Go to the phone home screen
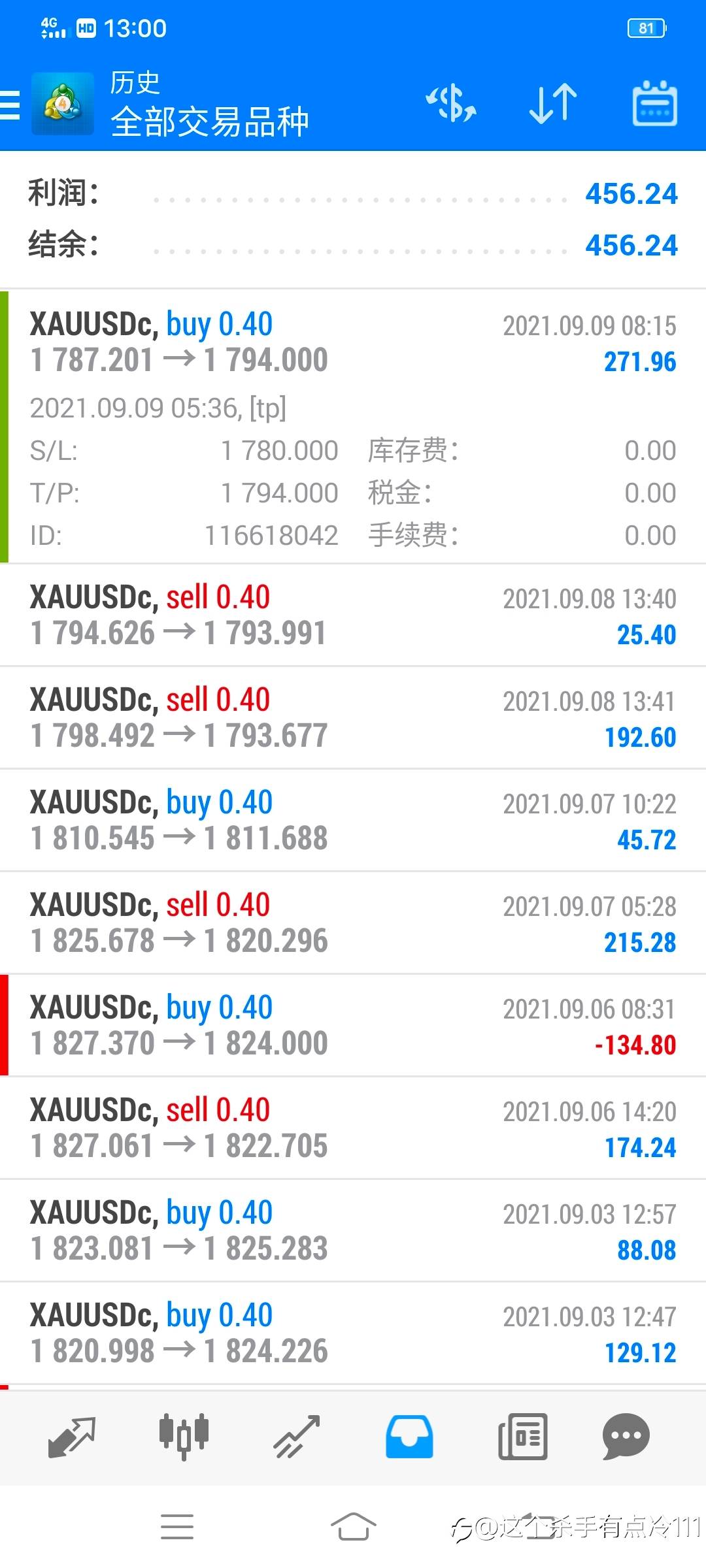This screenshot has height=1568, width=706. 353,1527
